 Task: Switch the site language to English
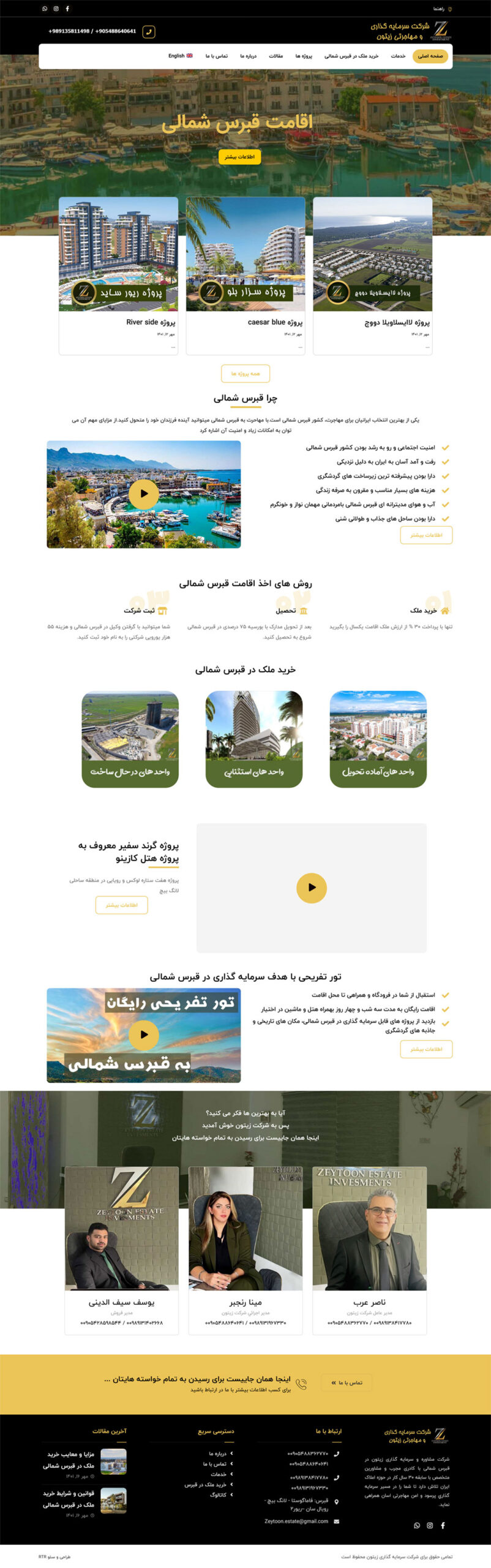point(180,56)
